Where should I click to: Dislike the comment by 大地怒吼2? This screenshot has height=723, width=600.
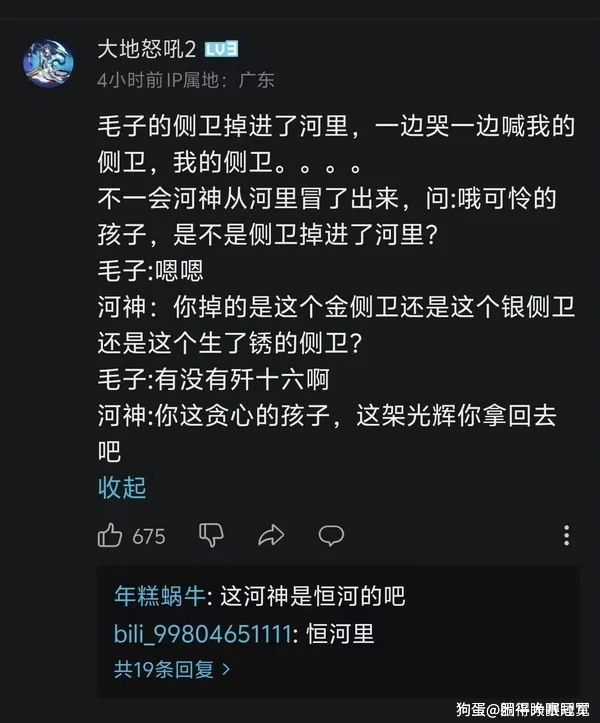tap(211, 535)
